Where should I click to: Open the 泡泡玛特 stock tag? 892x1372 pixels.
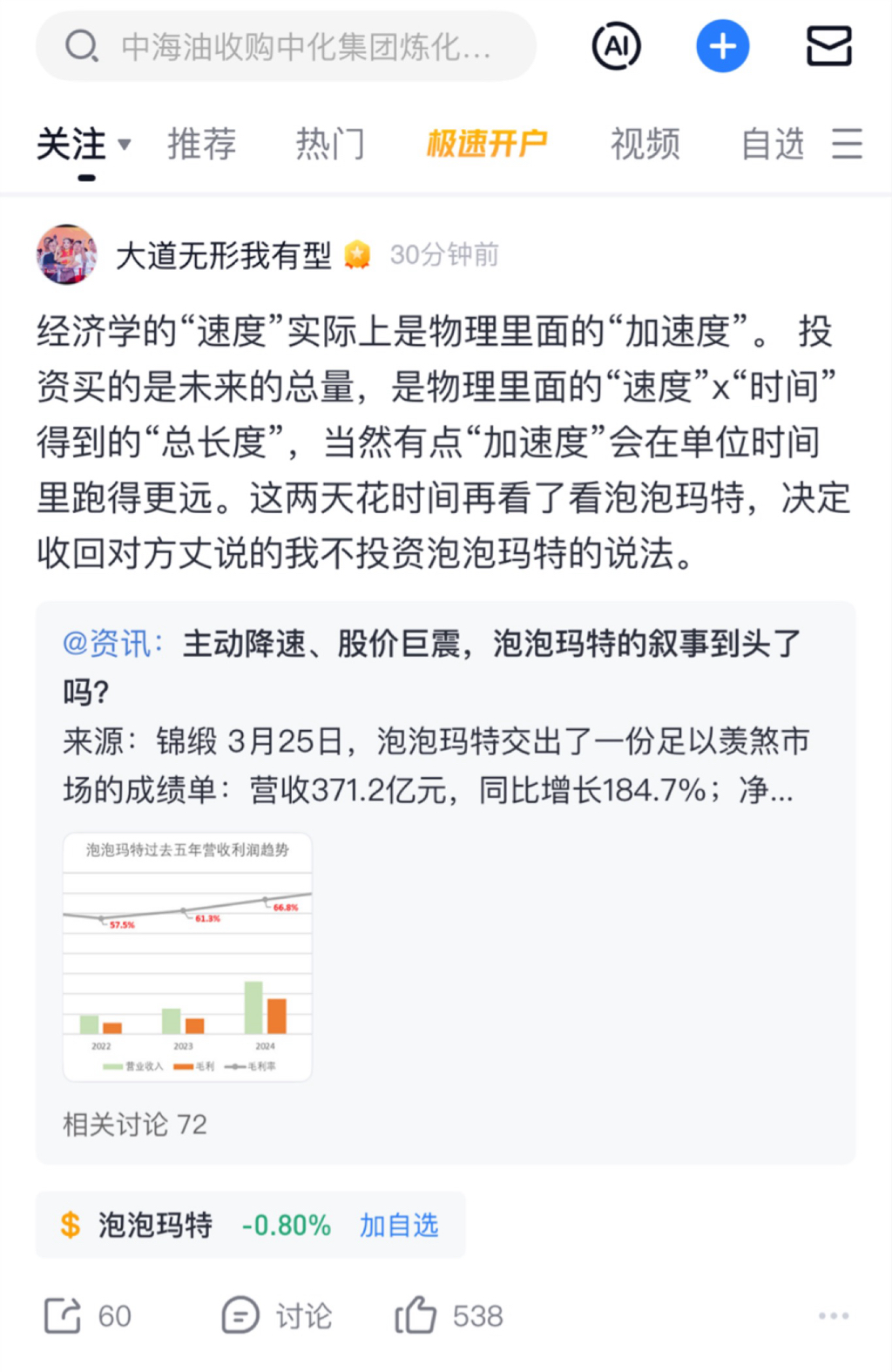(x=154, y=1226)
